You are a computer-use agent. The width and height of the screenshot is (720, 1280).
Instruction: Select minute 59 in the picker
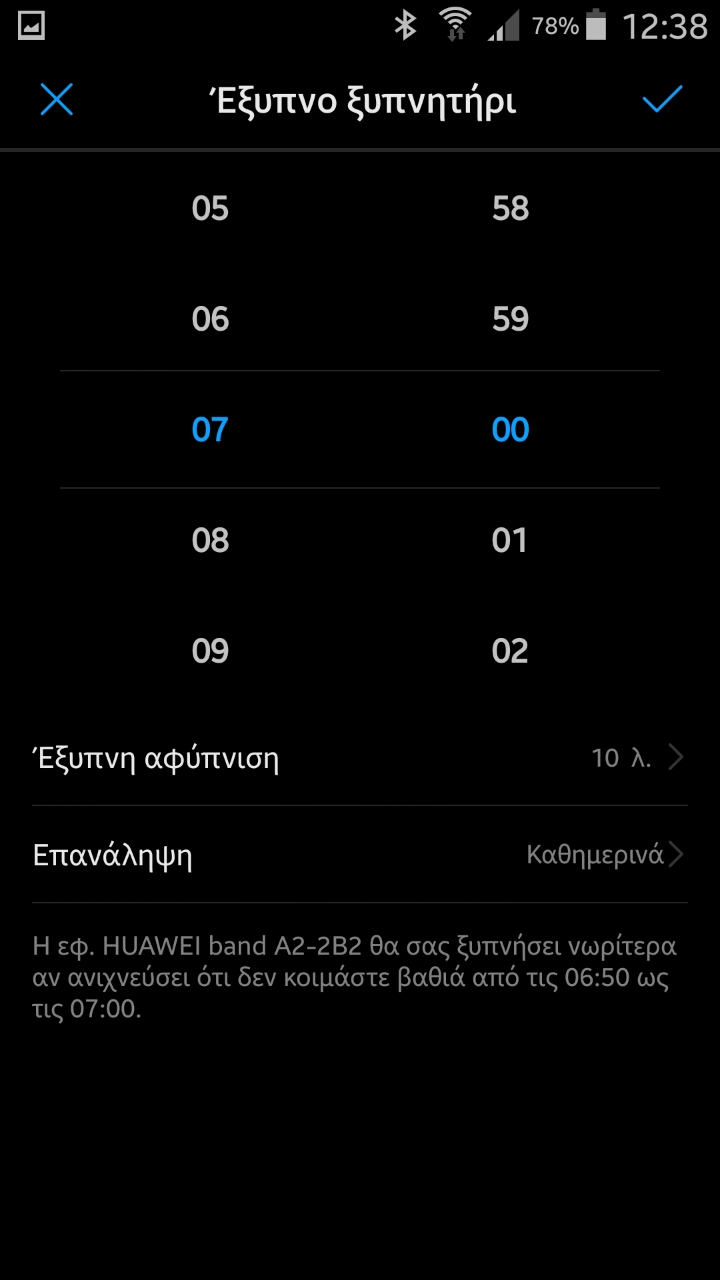(x=510, y=320)
